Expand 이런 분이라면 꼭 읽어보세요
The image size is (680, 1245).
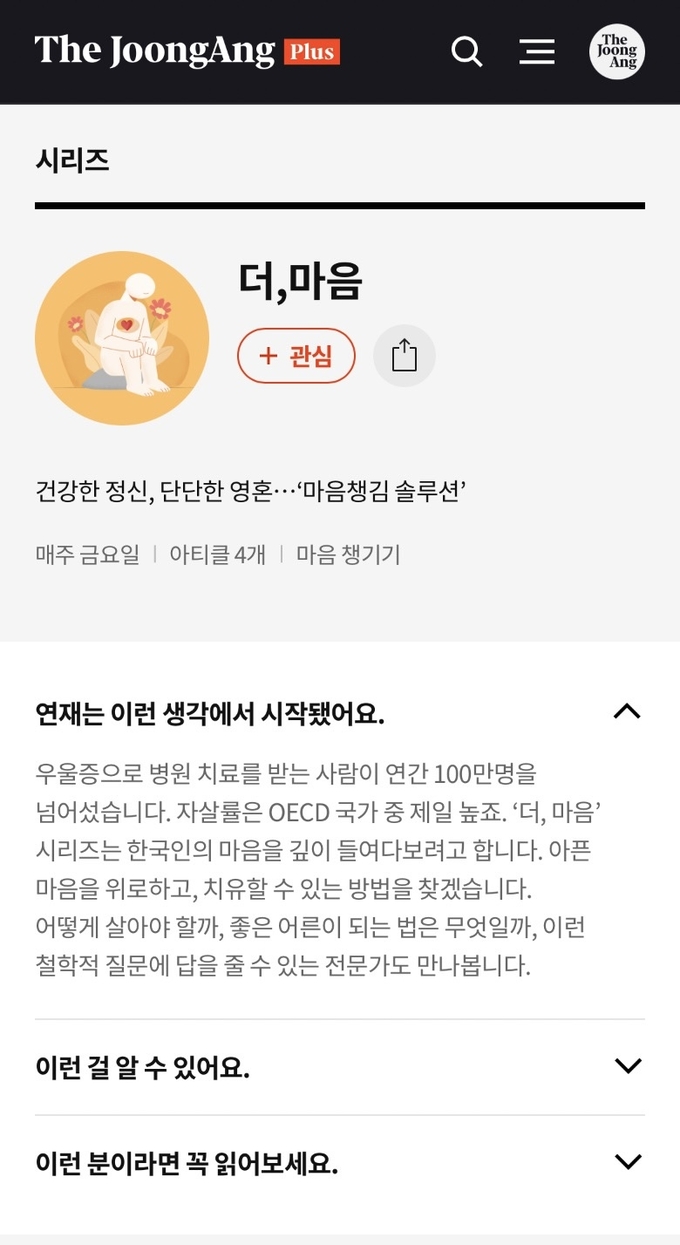pyautogui.click(x=627, y=1162)
